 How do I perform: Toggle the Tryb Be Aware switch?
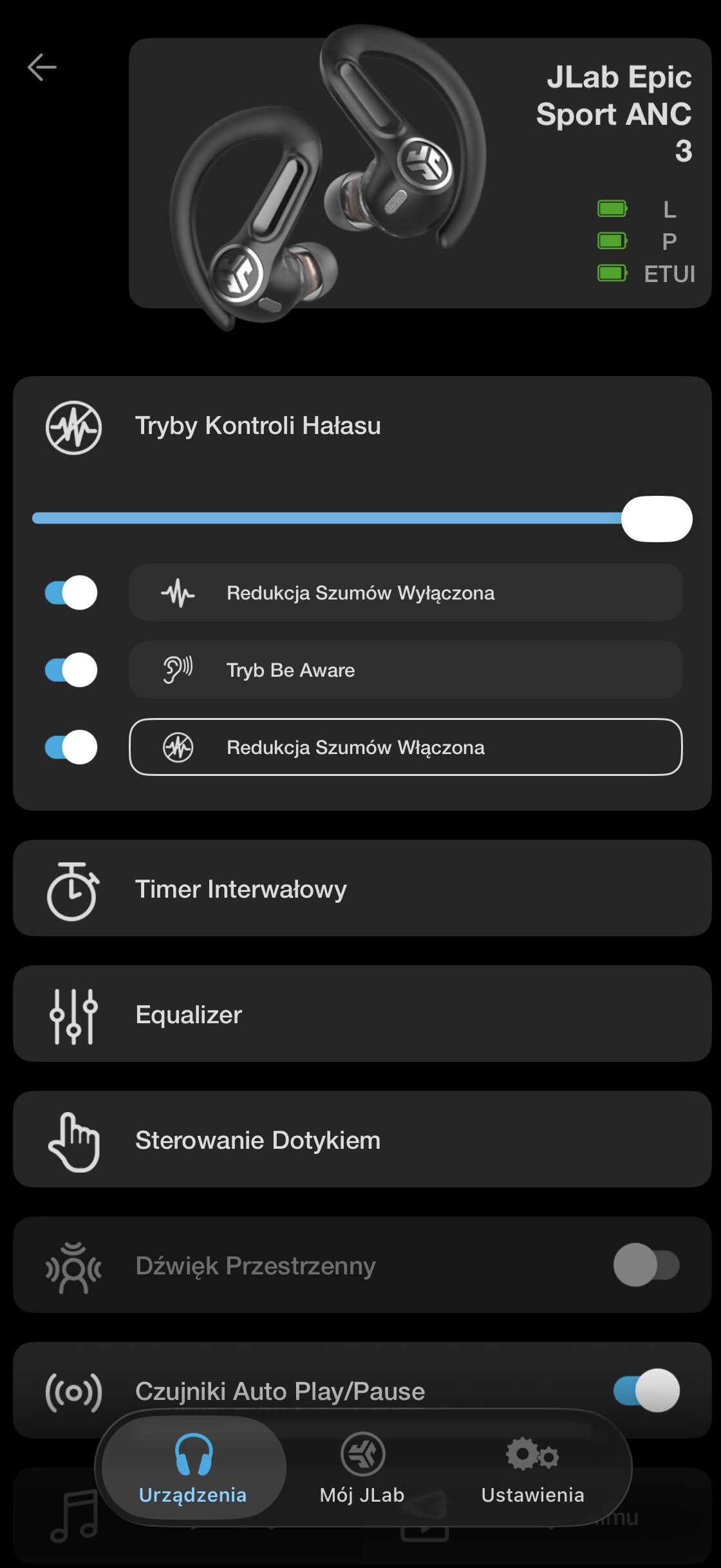71,670
